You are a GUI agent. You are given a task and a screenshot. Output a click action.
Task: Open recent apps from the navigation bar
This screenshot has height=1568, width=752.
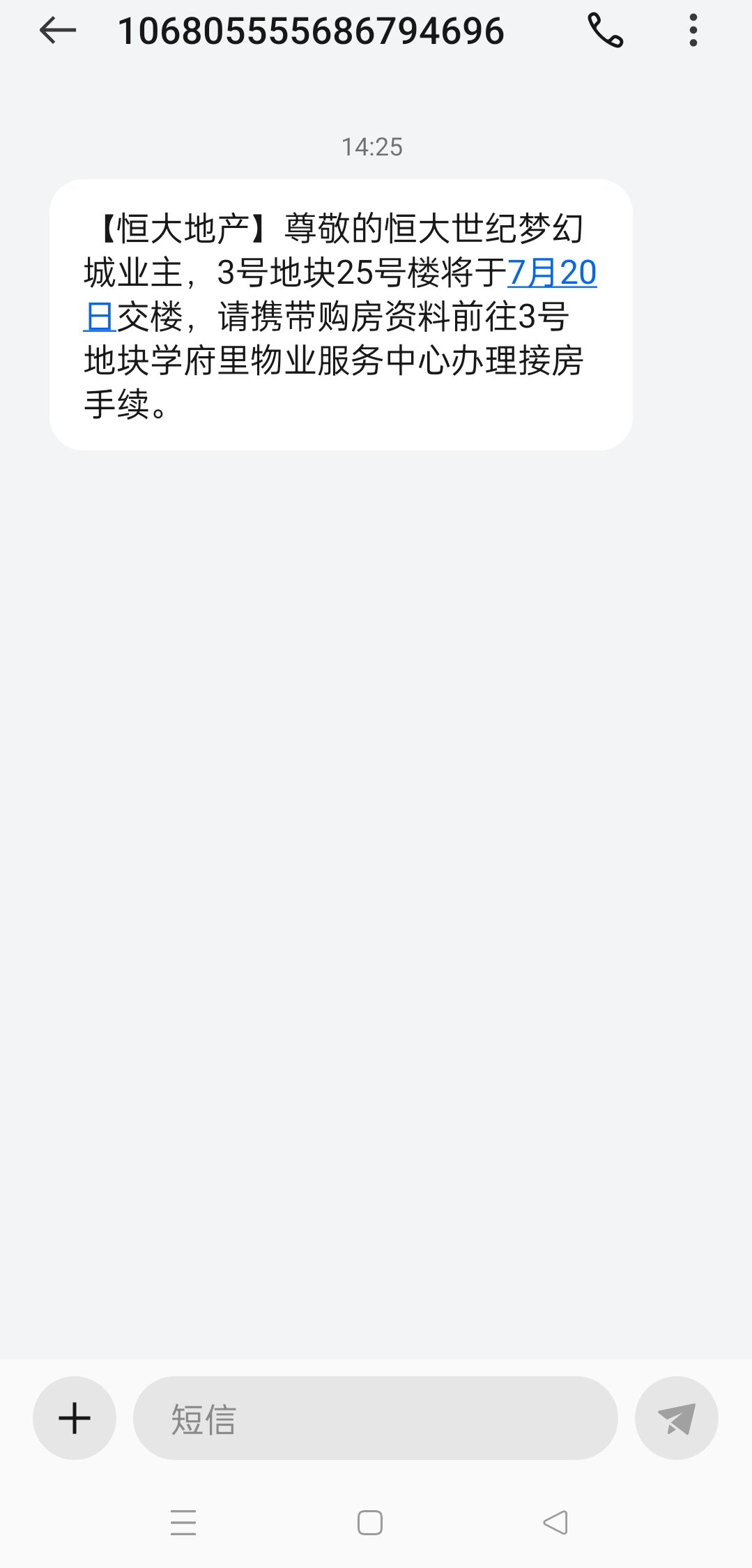183,1522
